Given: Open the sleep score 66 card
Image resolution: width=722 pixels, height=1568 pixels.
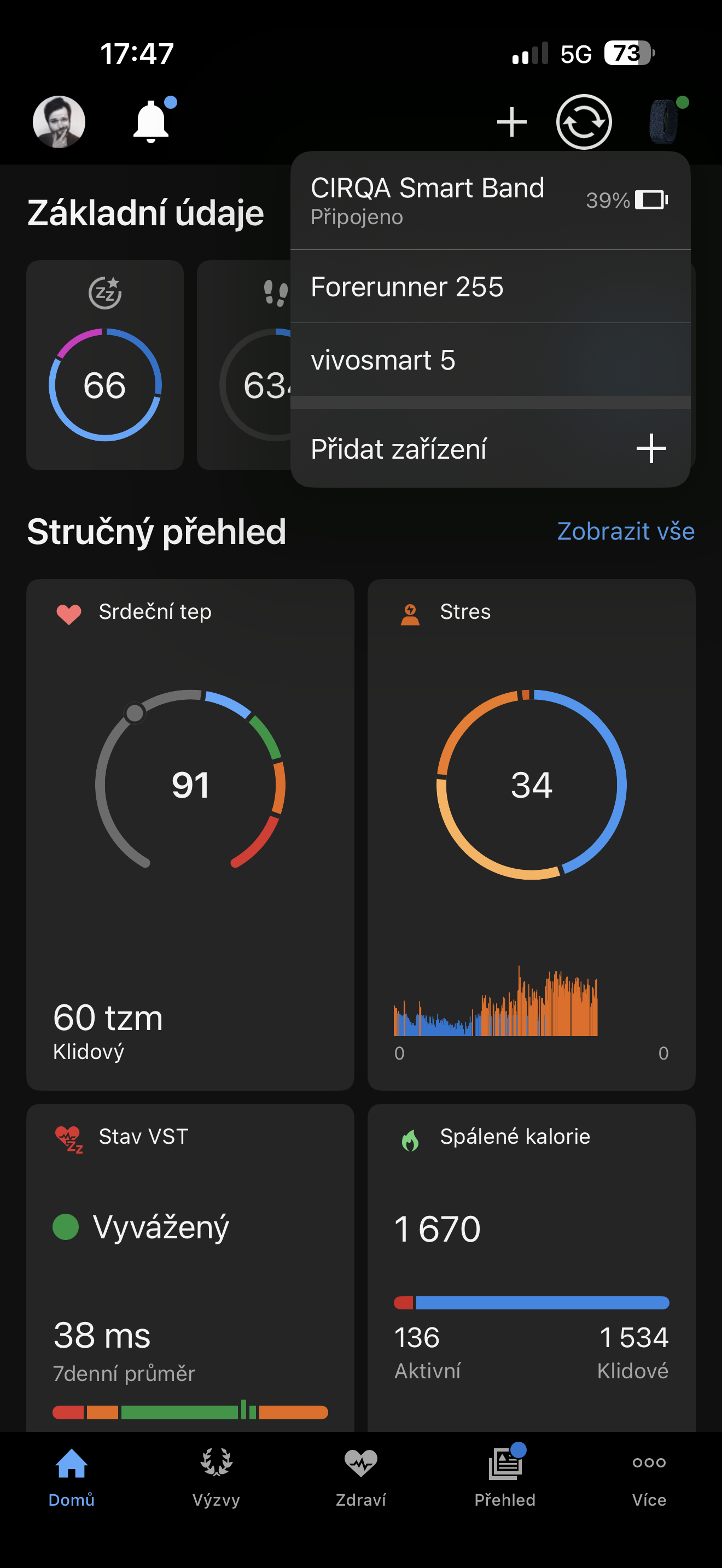Looking at the screenshot, I should [x=104, y=365].
